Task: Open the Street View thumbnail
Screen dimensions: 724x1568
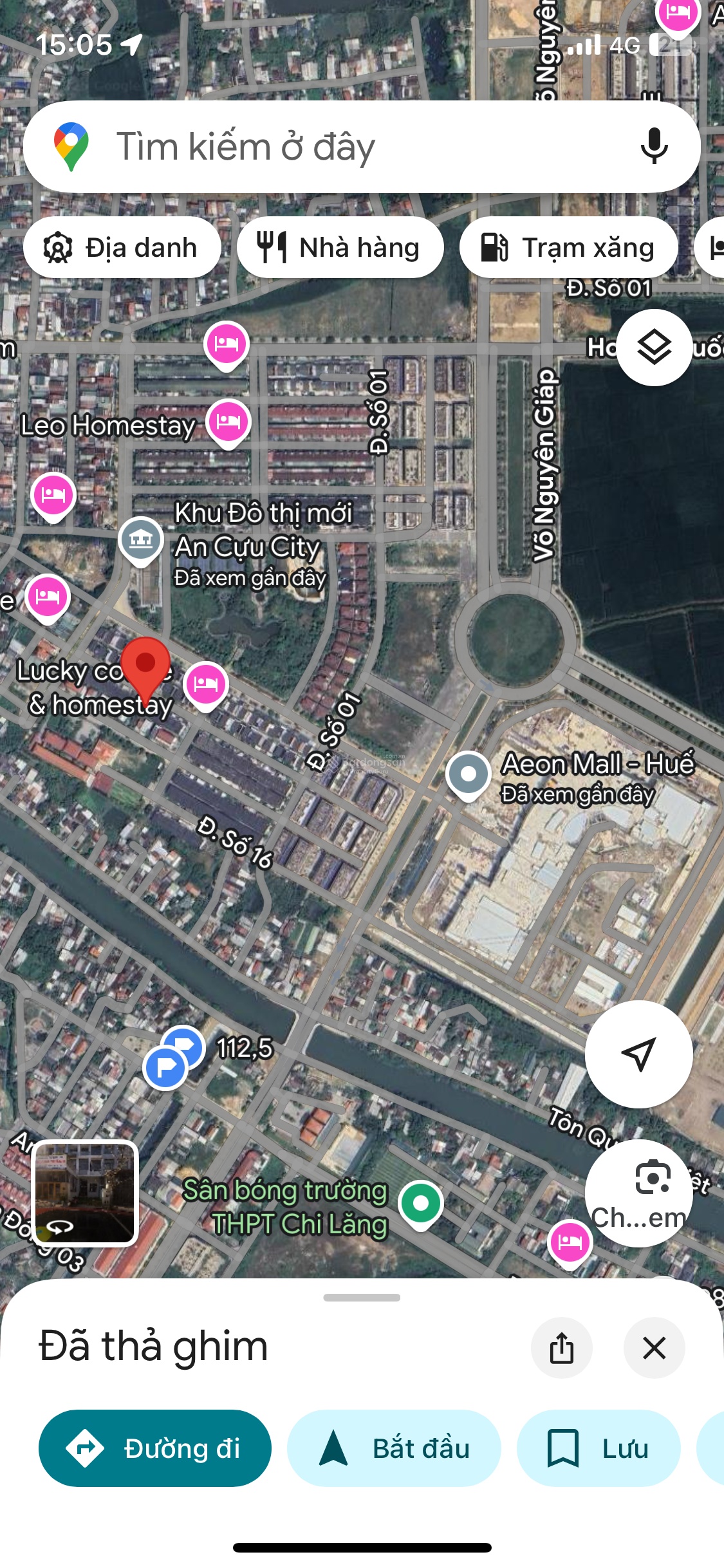Action: coord(85,1193)
